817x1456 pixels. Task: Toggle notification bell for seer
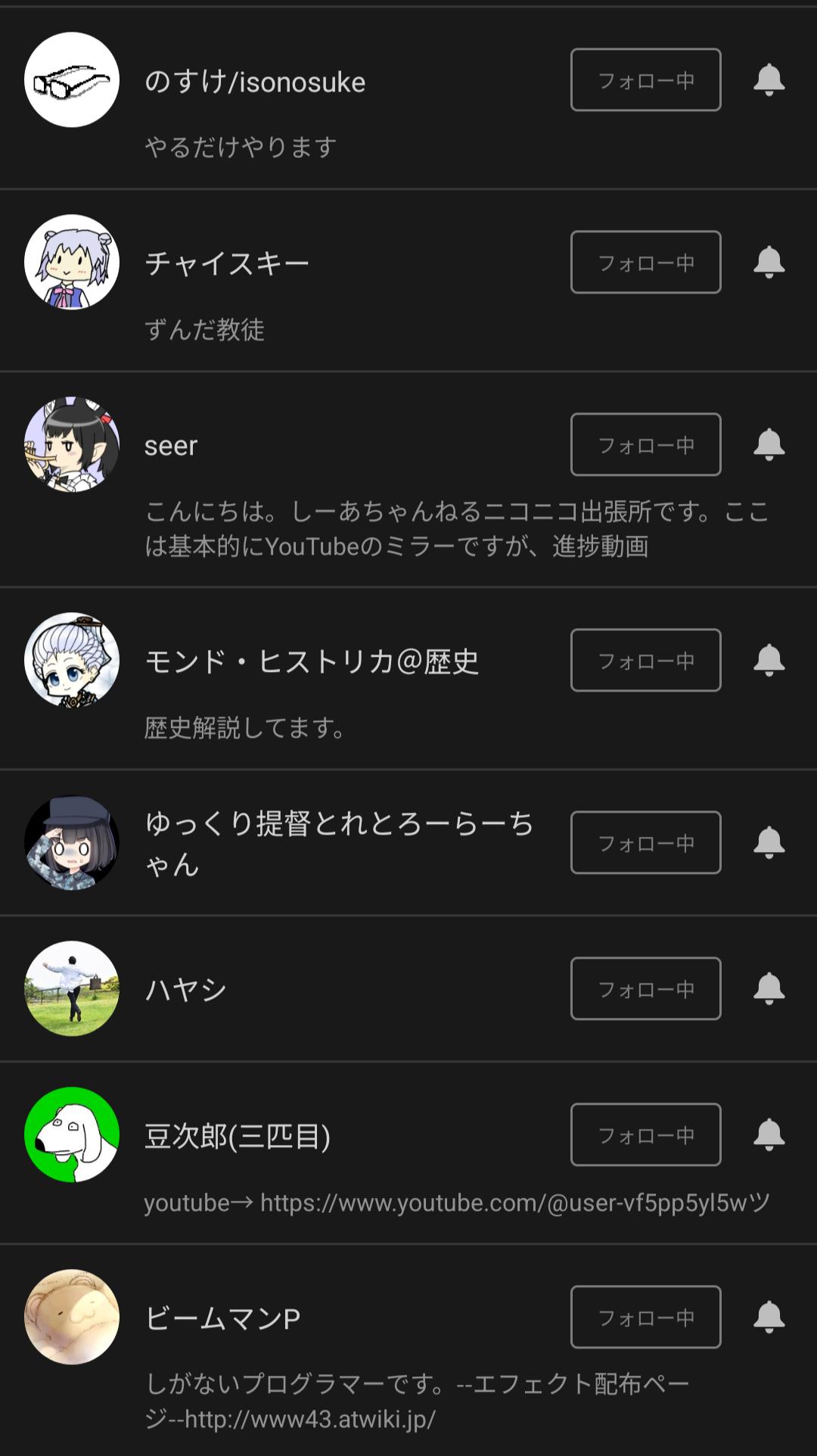click(x=769, y=444)
